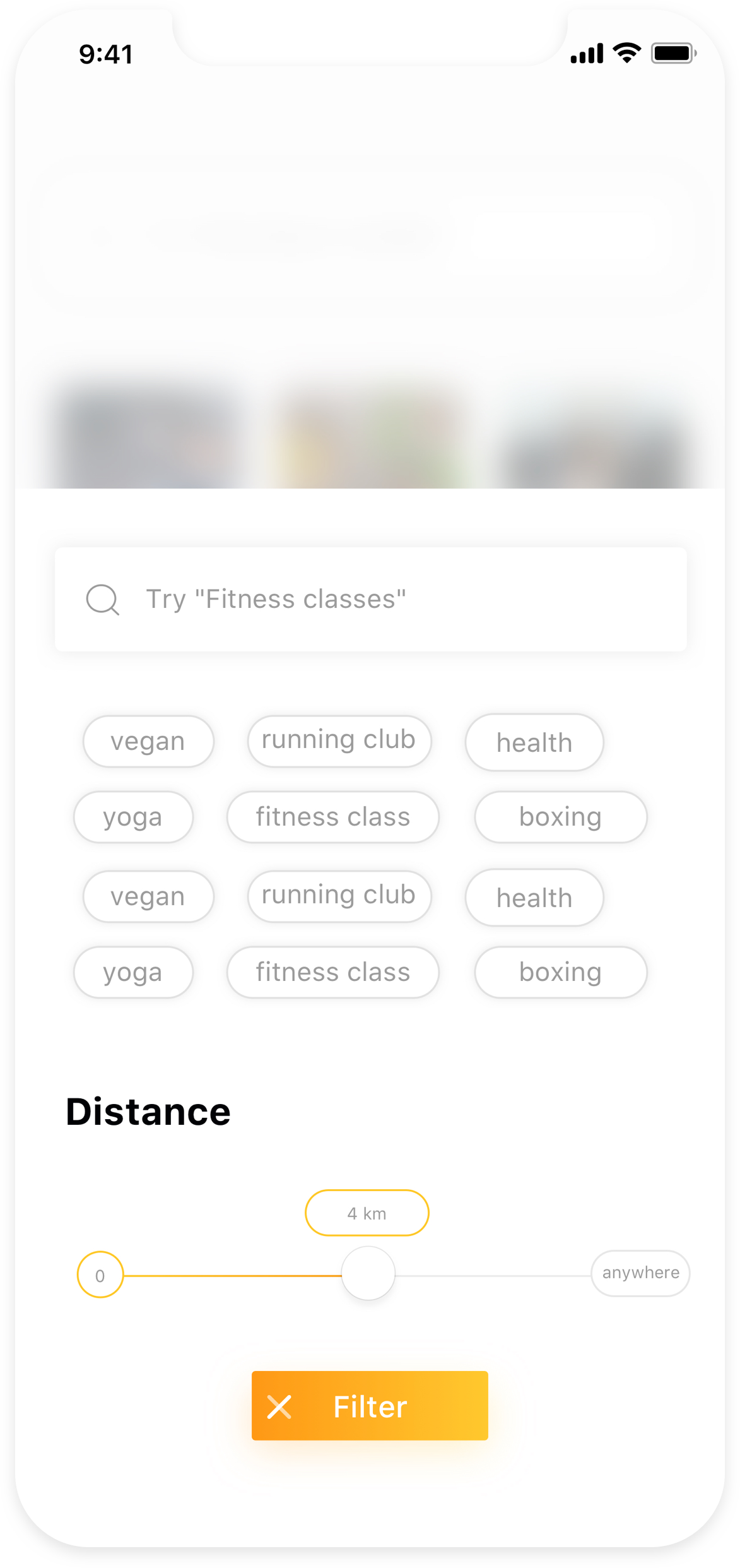Set the distance to anywhere

coord(640,1273)
